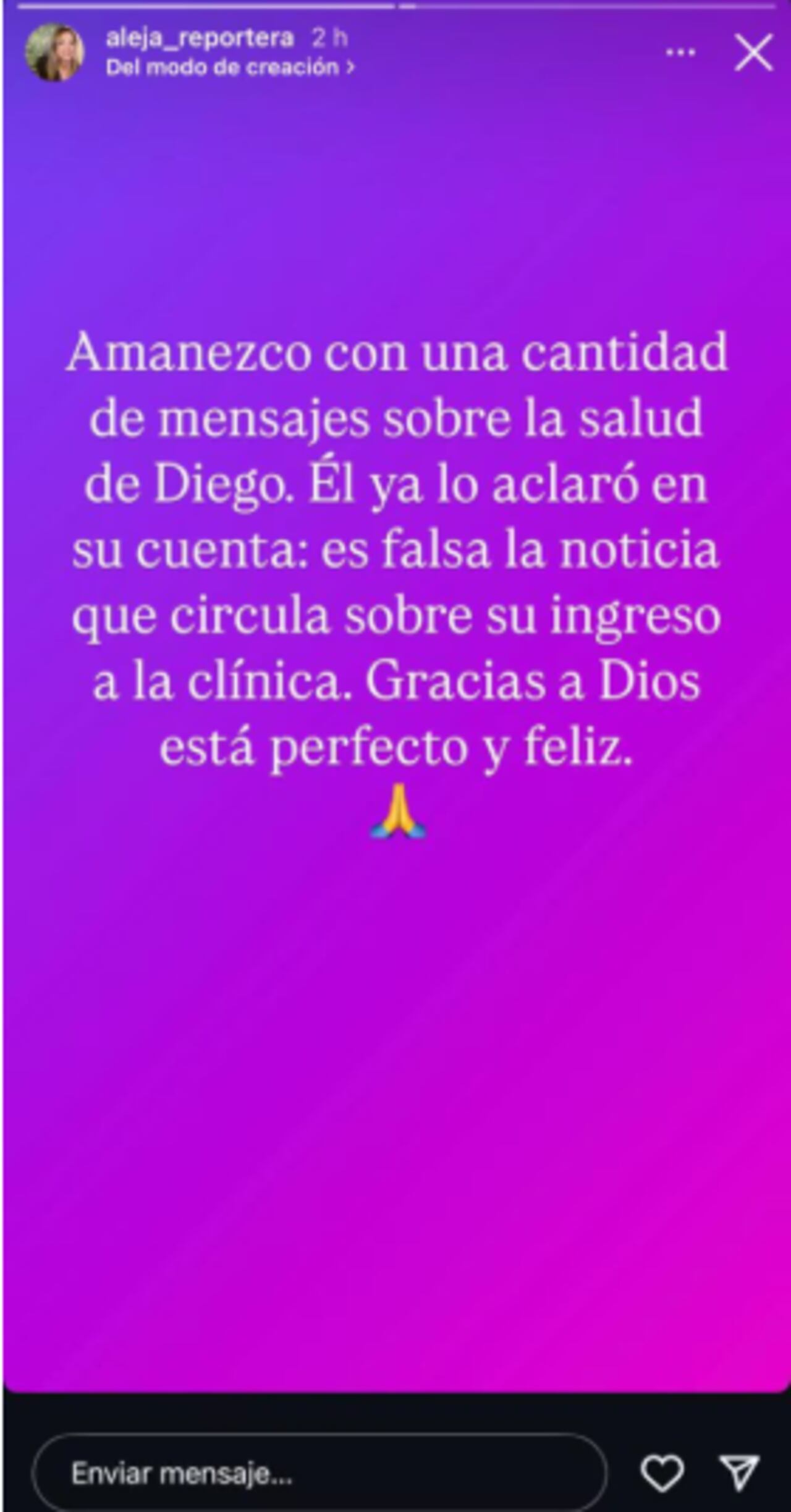Viewport: 791px width, 1512px height.
Task: Open the three-dot story options menu
Action: (x=680, y=53)
